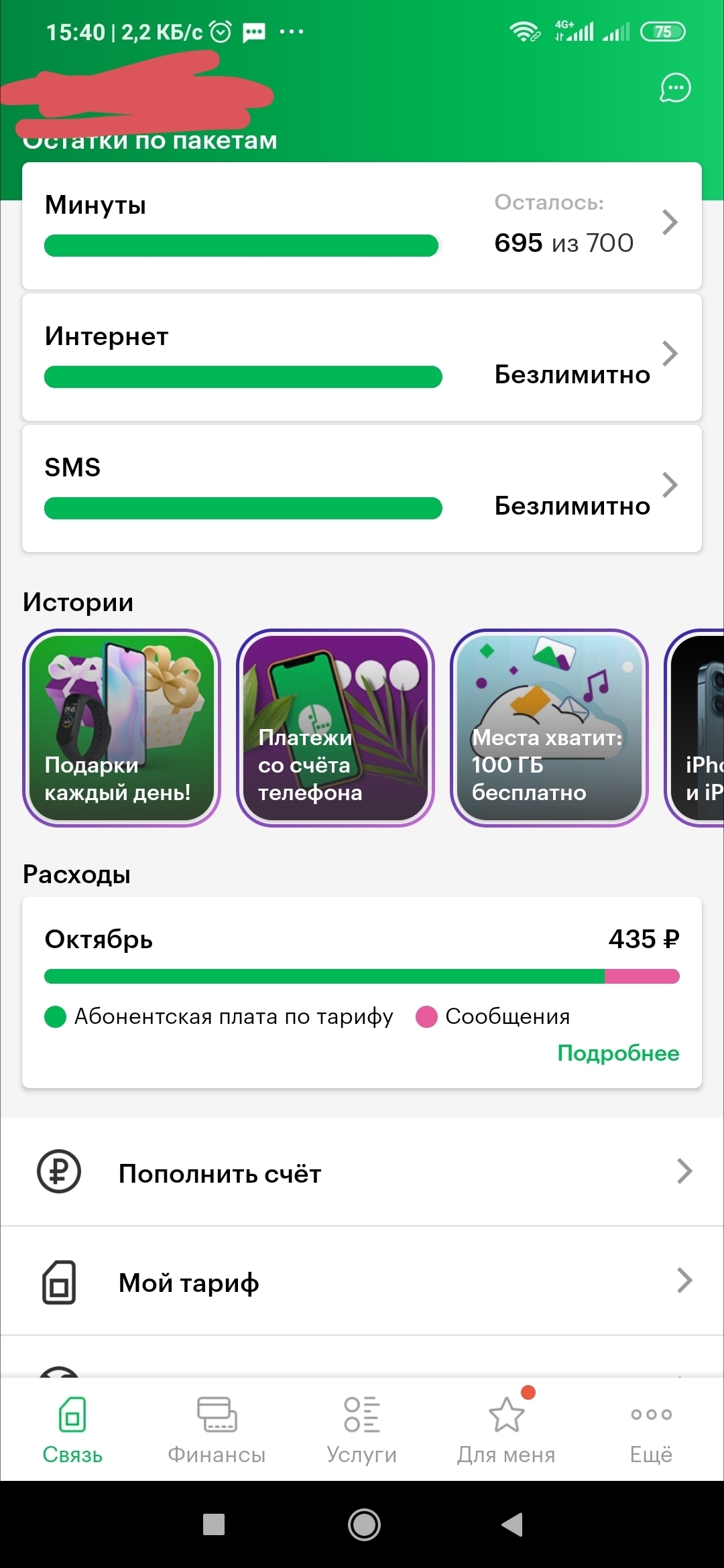The image size is (724, 1568).
Task: Open the Для меня tab
Action: (x=506, y=1430)
